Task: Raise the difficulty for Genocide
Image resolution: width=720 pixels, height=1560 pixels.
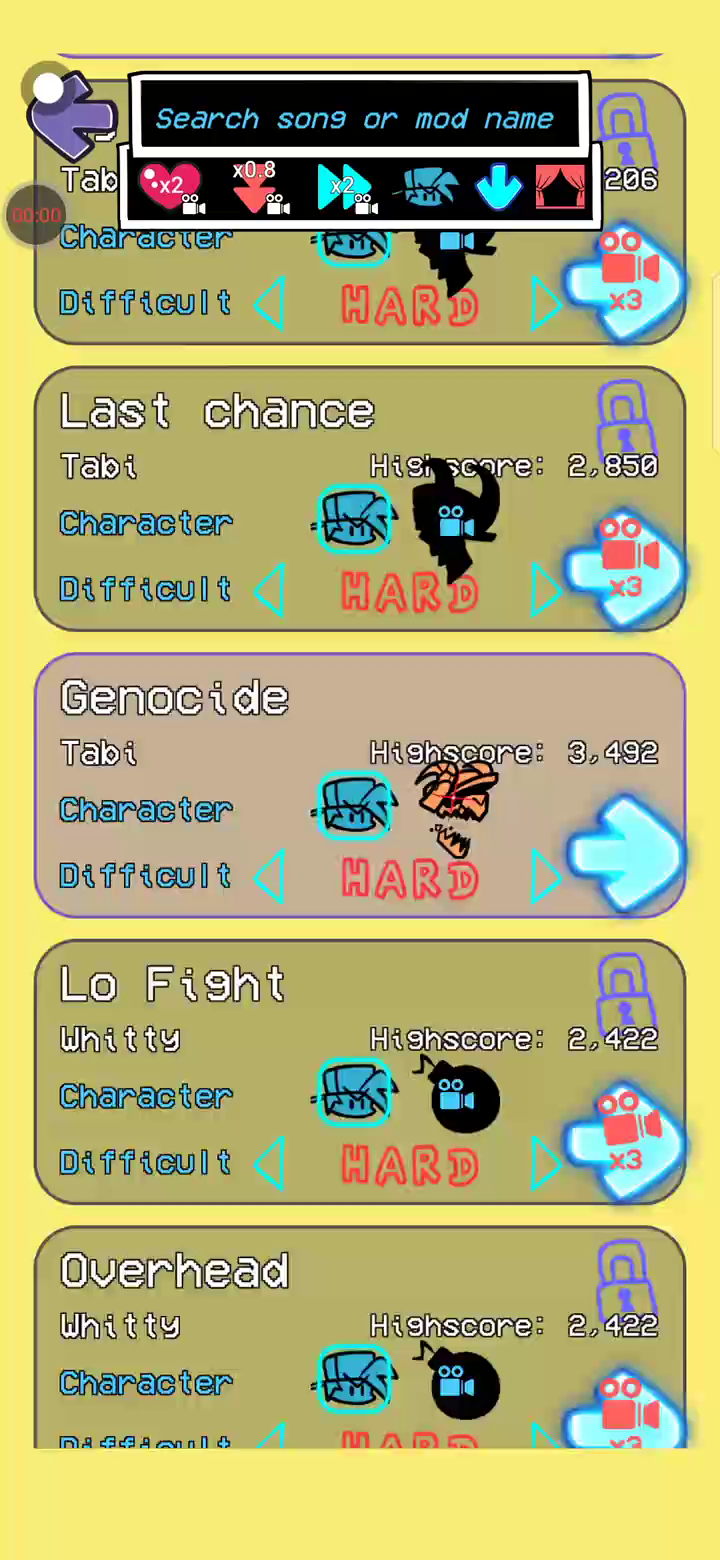Action: pyautogui.click(x=546, y=876)
